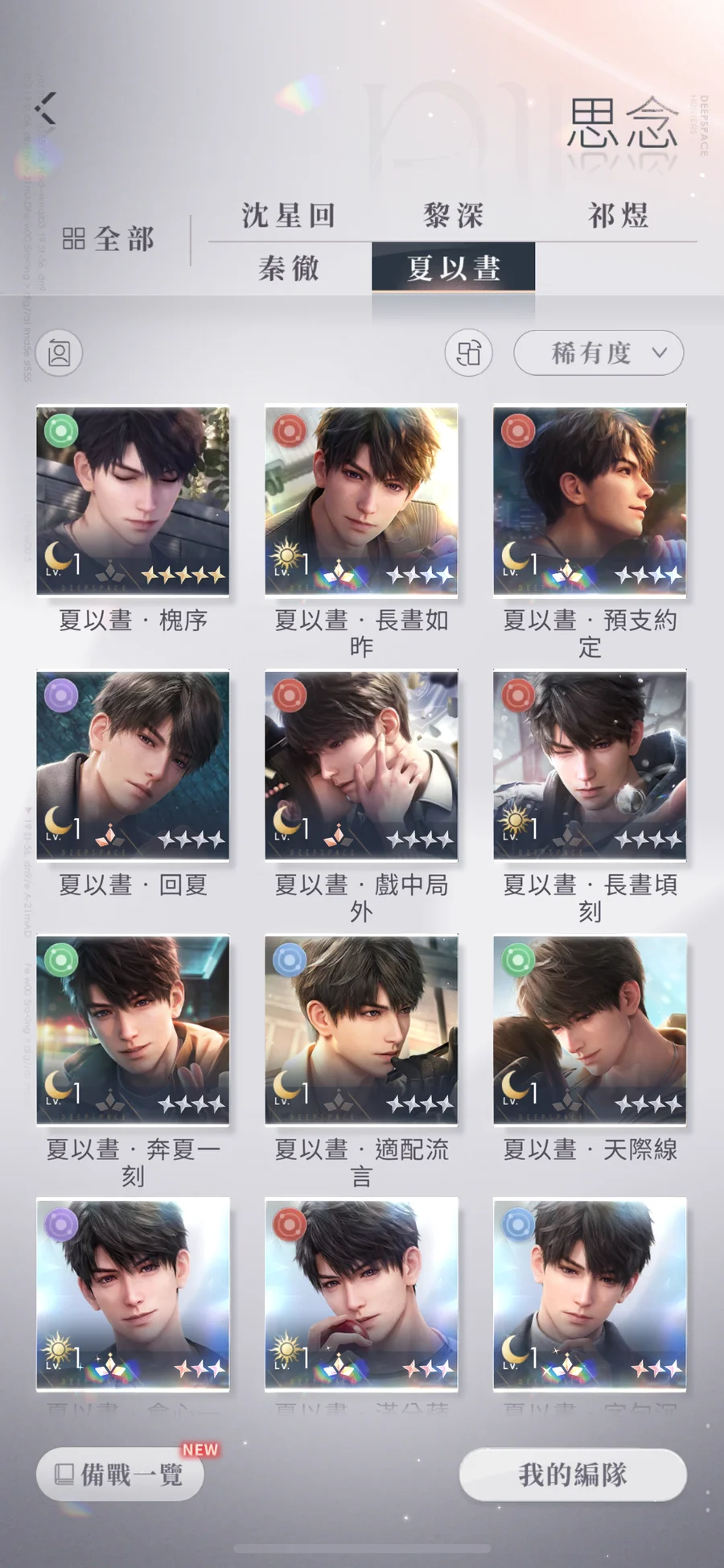Go to 我的編隊 team setup
Viewport: 724px width, 1568px height.
tap(573, 1475)
